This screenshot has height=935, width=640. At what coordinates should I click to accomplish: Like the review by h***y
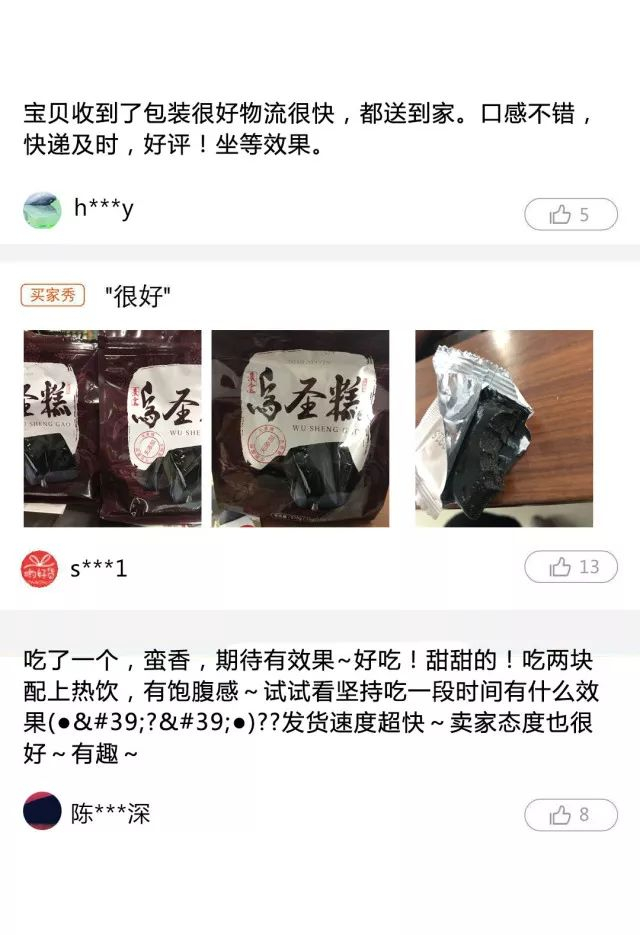tap(571, 214)
